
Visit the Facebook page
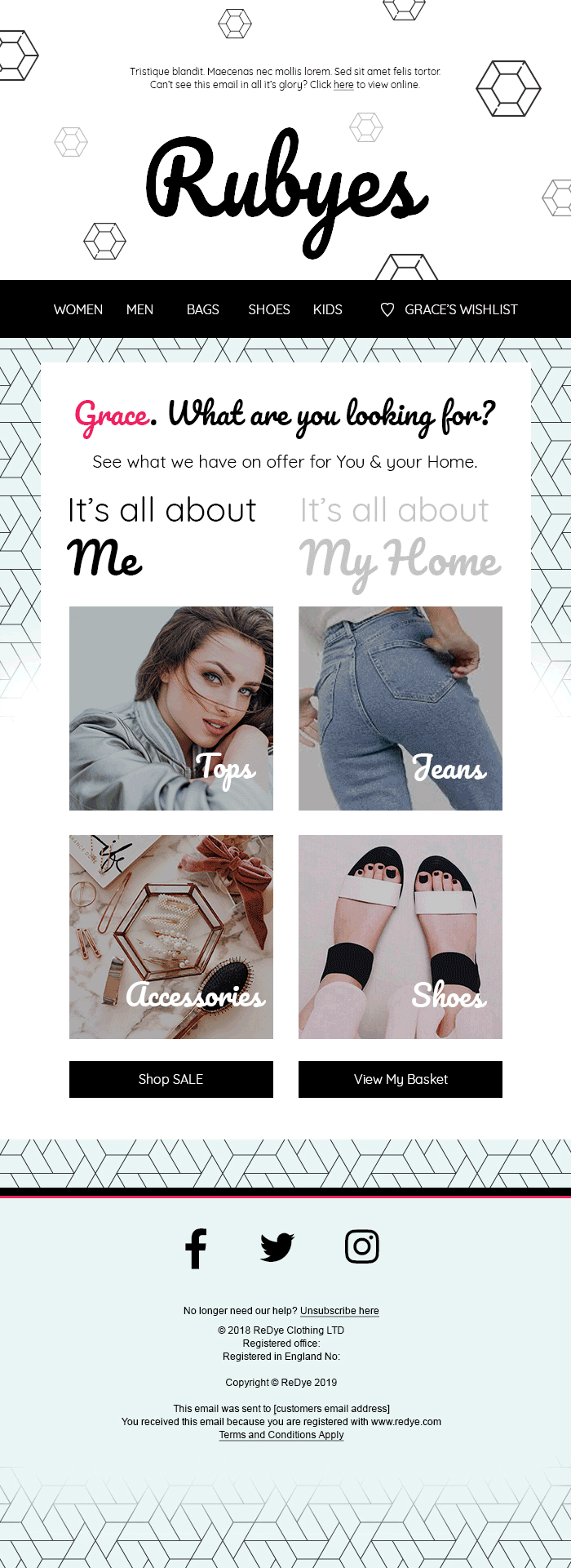[x=196, y=1248]
